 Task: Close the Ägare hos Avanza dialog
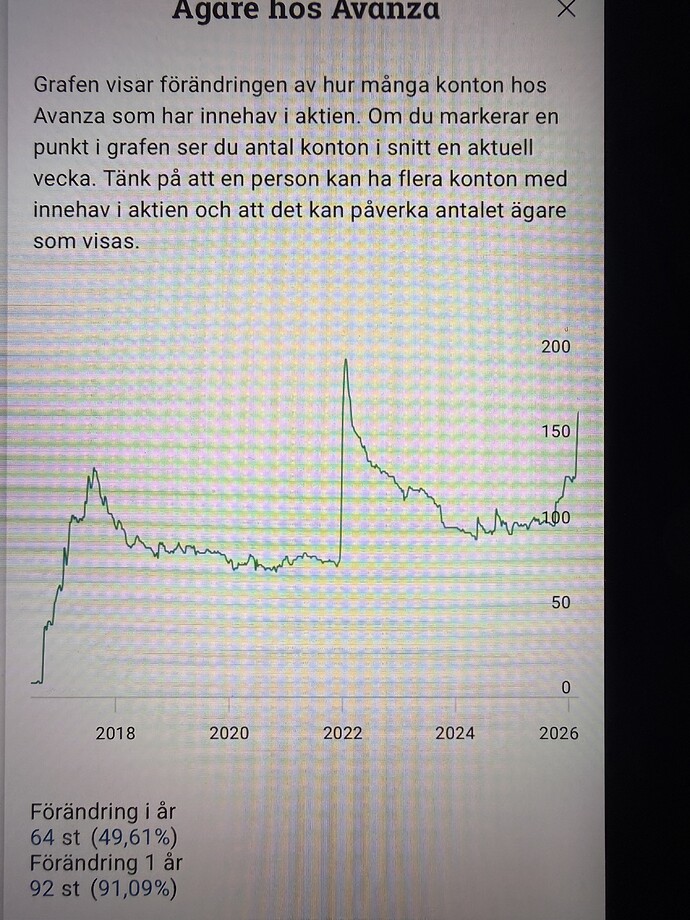pos(566,8)
